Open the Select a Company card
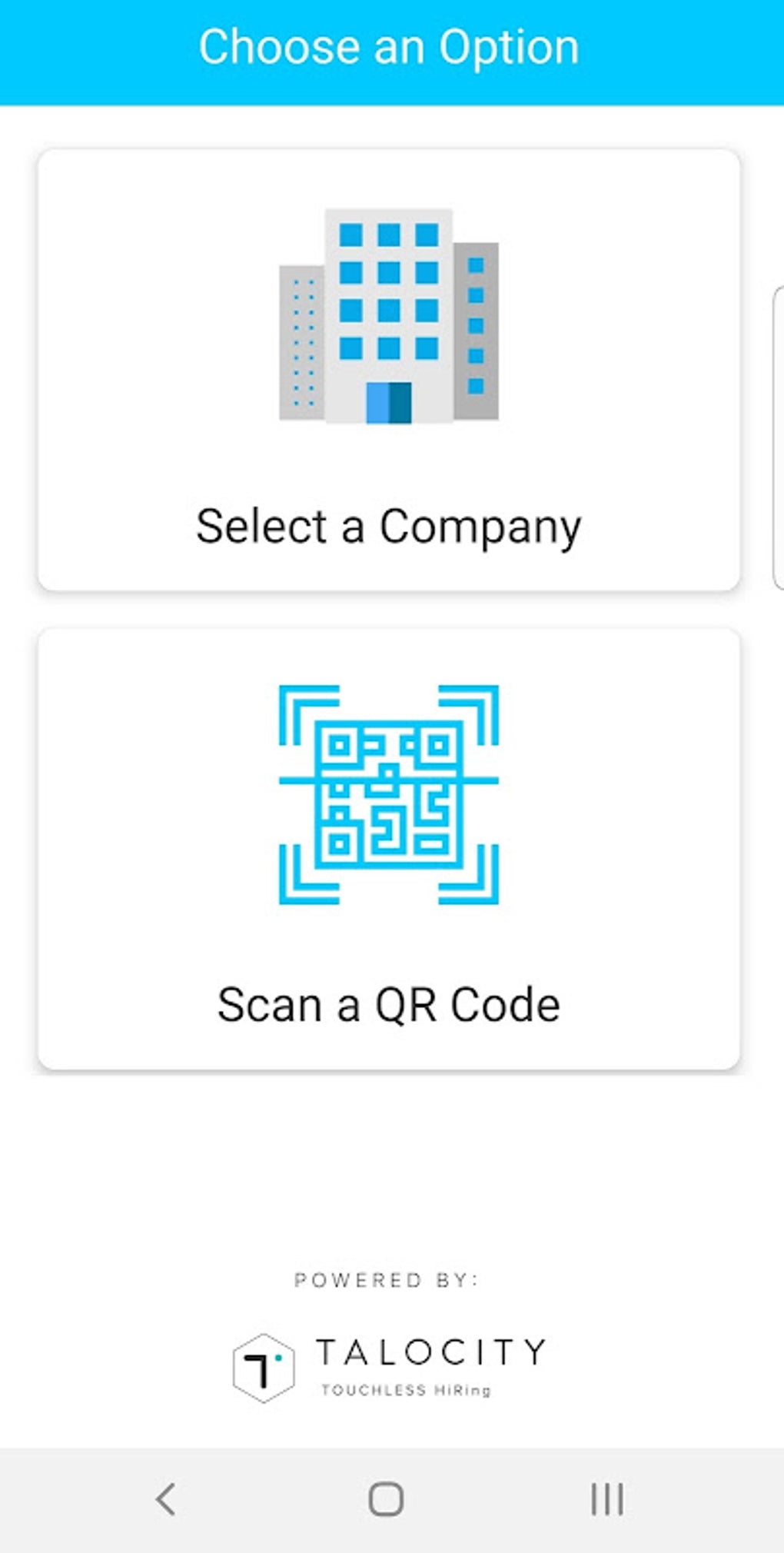The height and width of the screenshot is (1553, 784). coord(388,371)
